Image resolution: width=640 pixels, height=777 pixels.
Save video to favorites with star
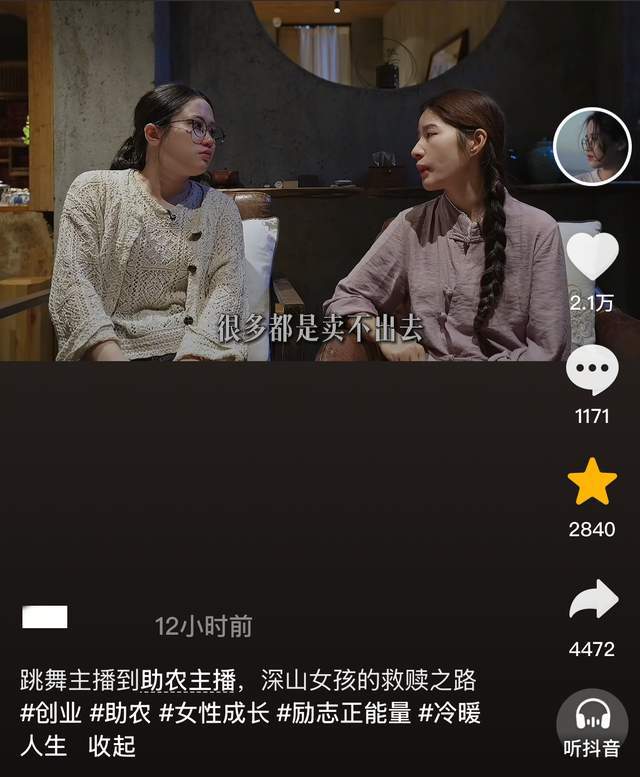pyautogui.click(x=592, y=483)
